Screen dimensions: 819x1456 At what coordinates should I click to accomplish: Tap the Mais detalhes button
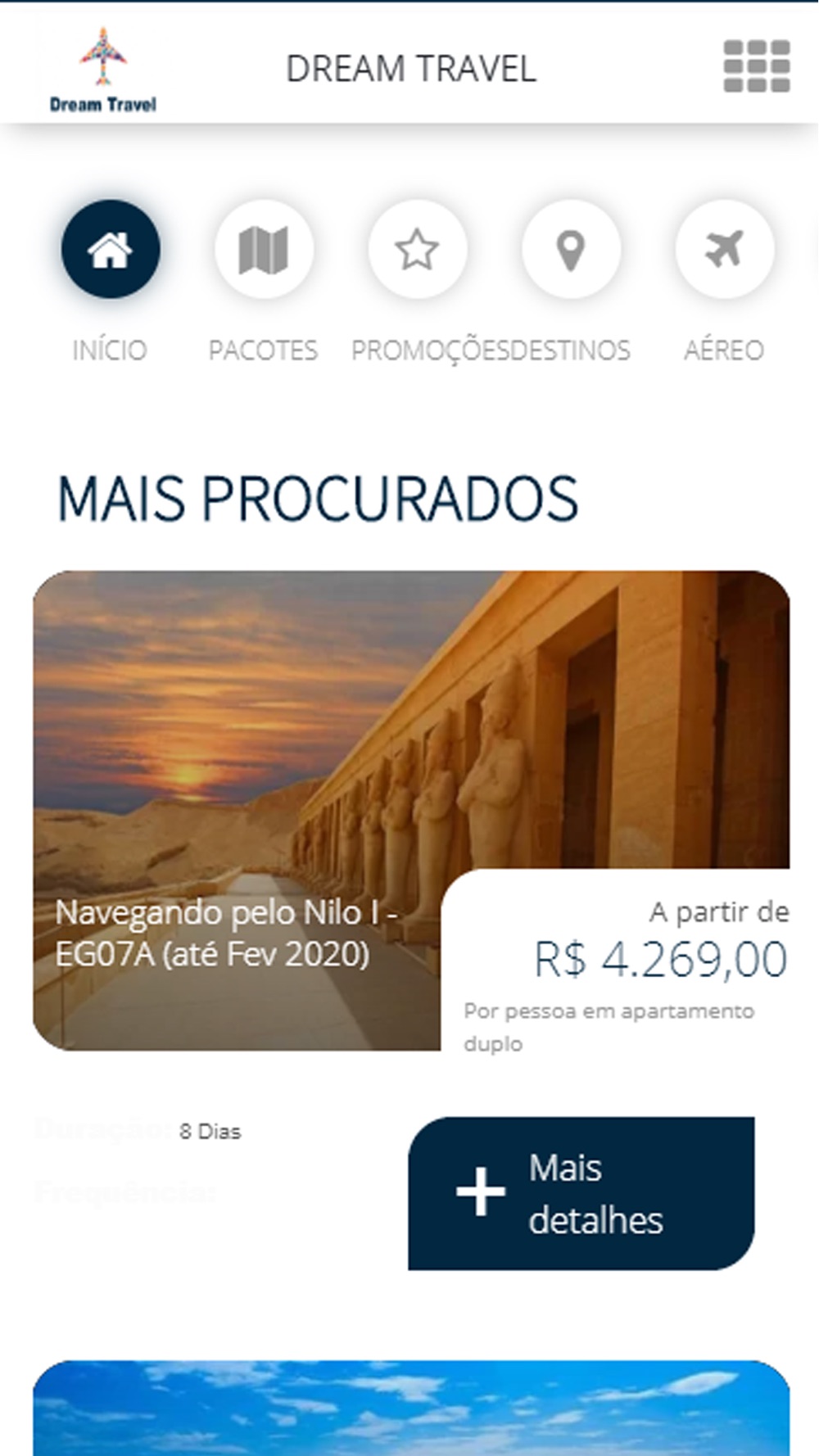pos(581,1193)
